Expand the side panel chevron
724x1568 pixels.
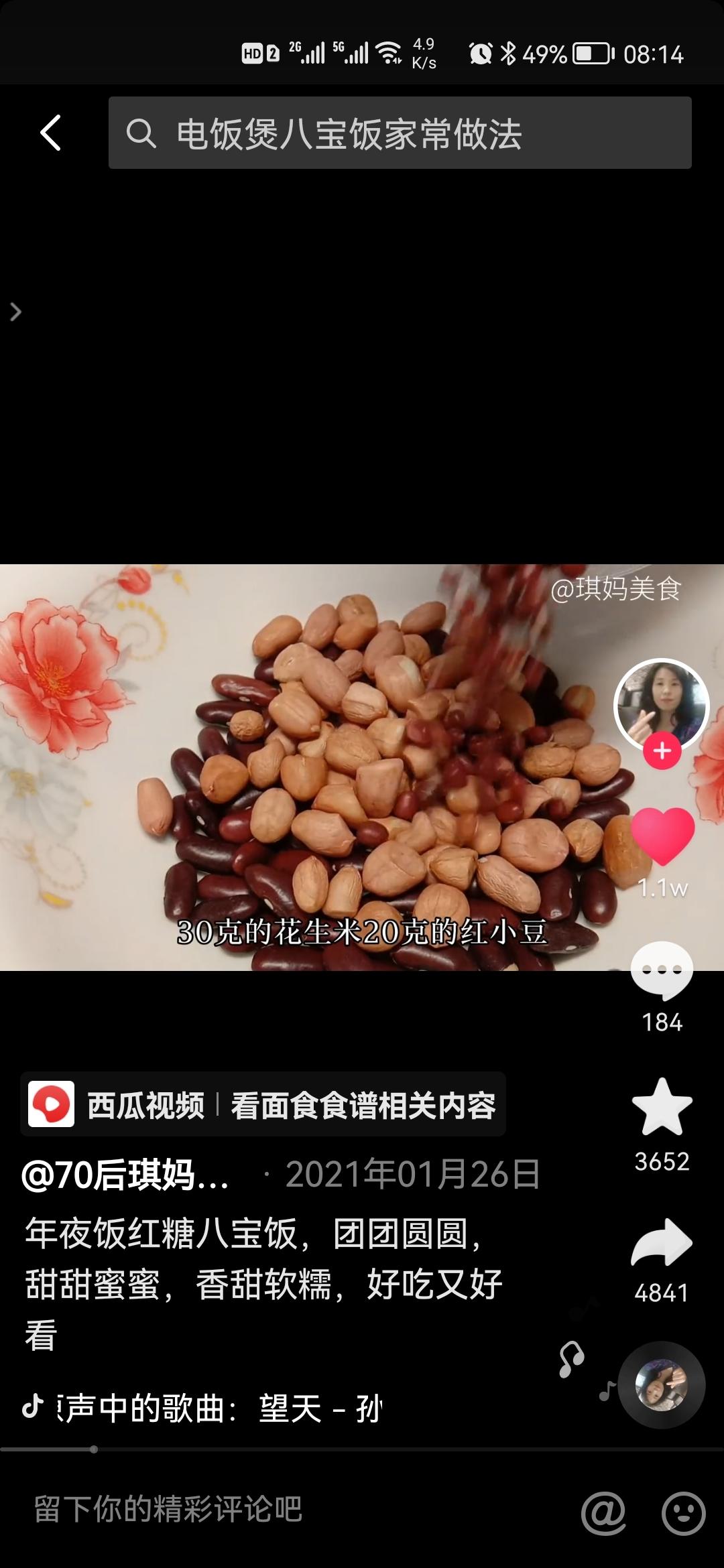(16, 312)
